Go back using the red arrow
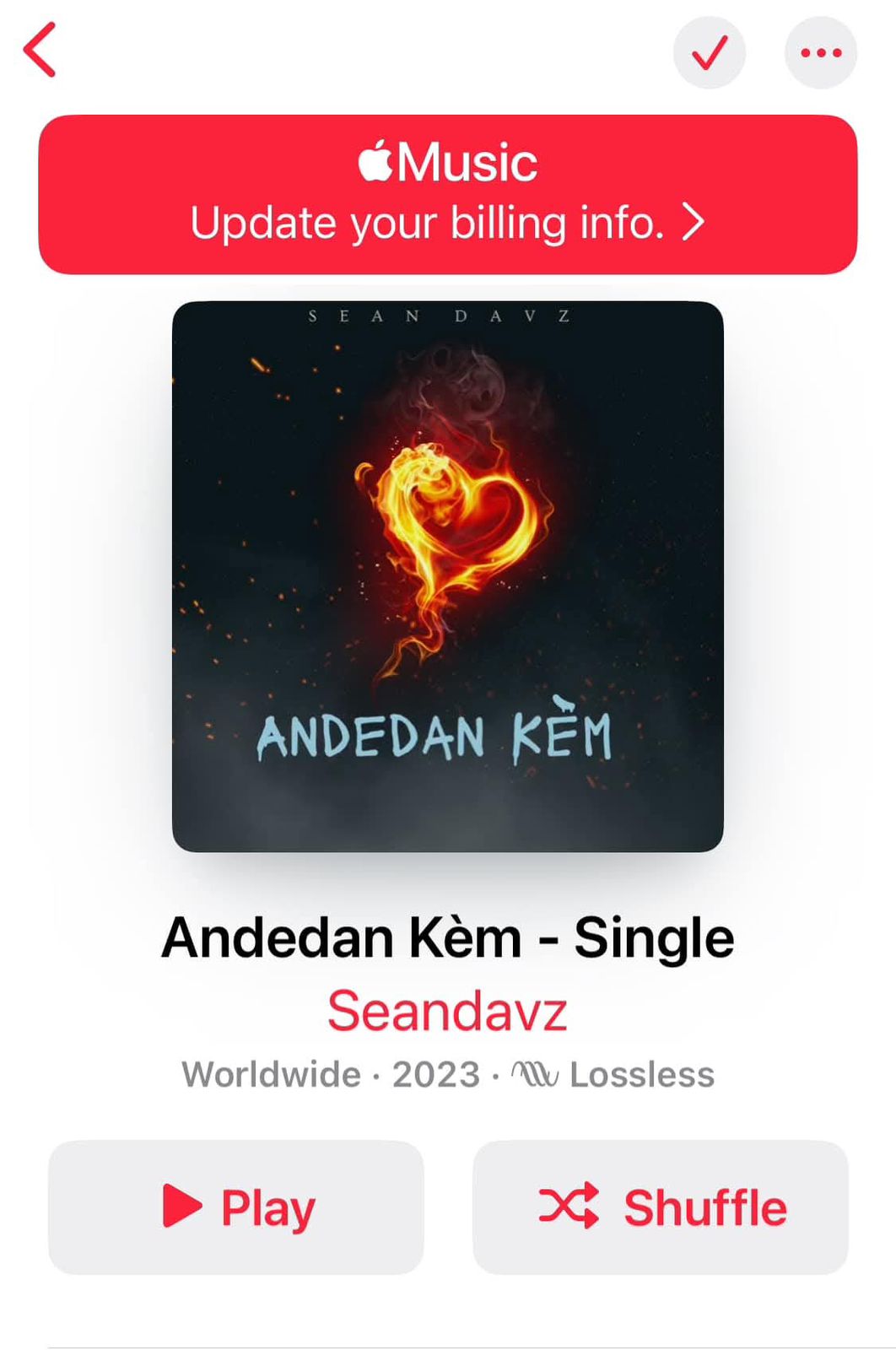 40,51
